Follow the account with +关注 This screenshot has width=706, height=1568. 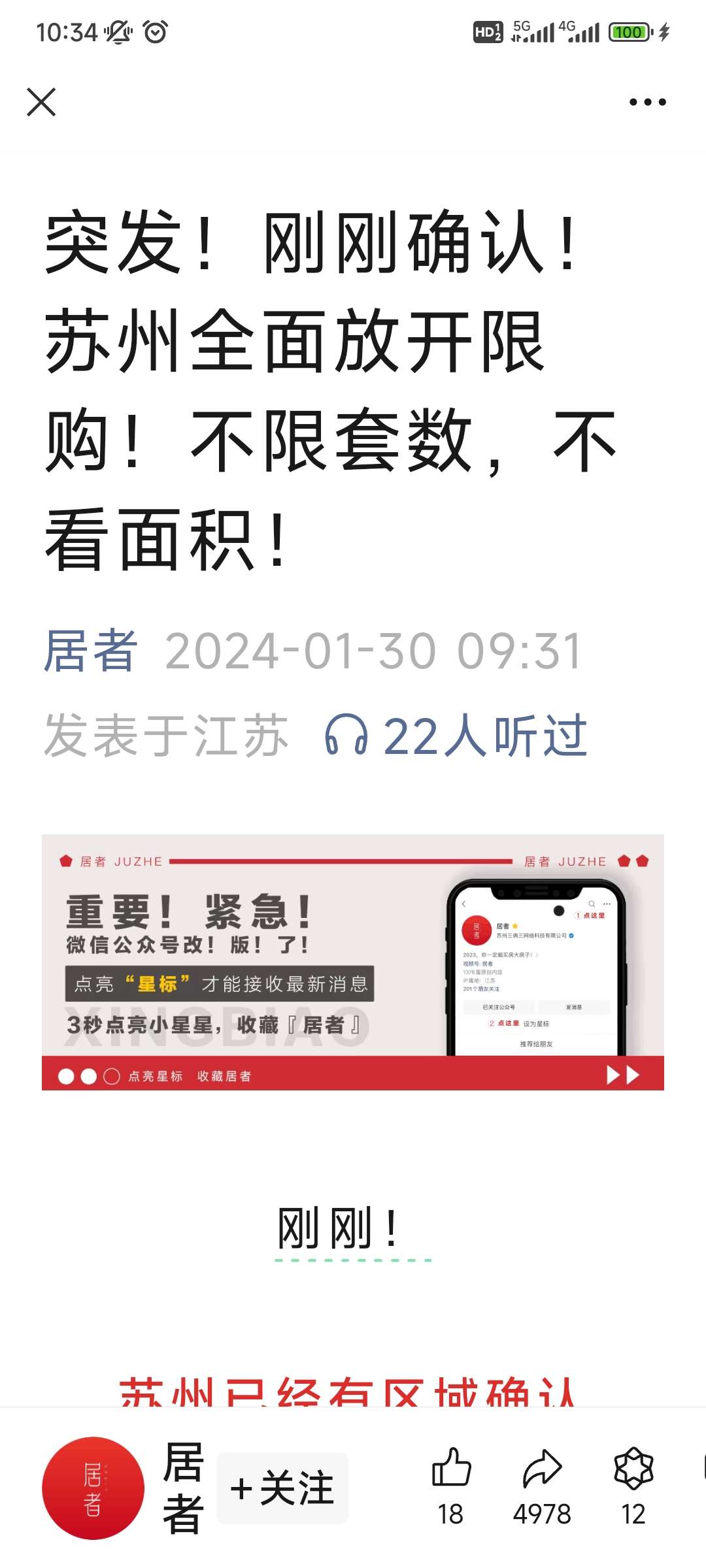point(282,1488)
